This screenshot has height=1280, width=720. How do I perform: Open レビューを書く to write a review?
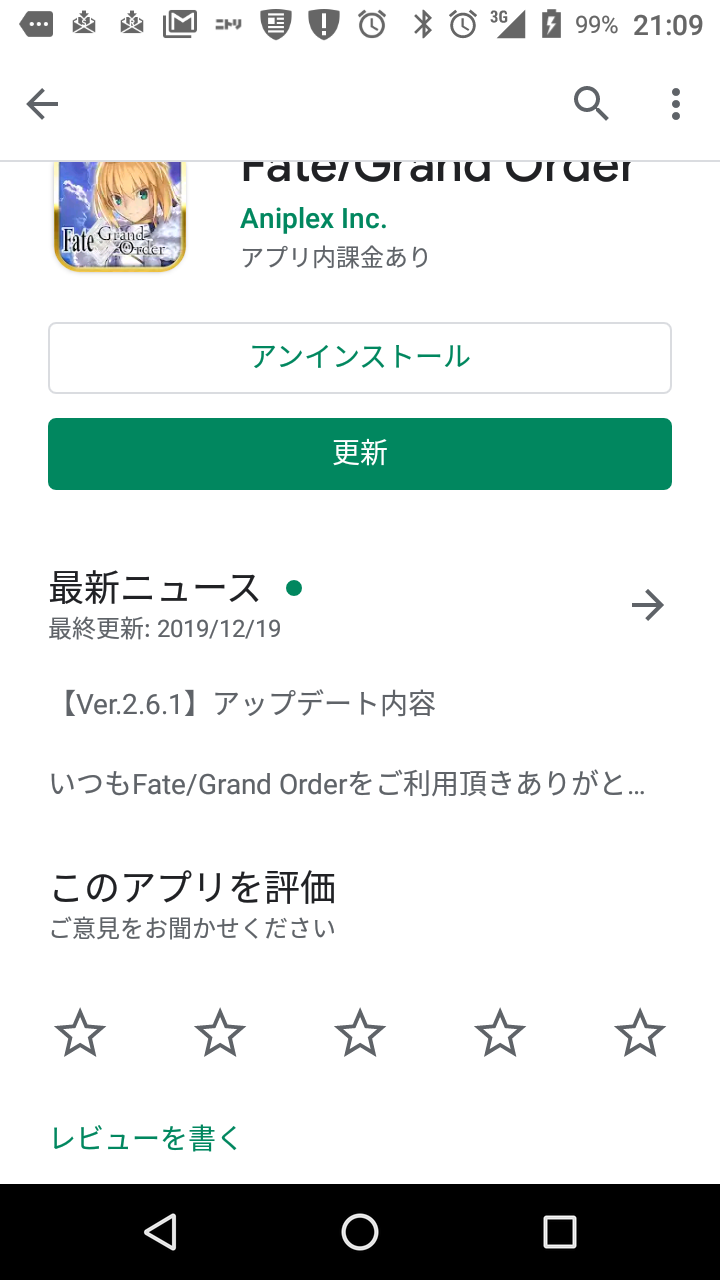pos(146,1137)
